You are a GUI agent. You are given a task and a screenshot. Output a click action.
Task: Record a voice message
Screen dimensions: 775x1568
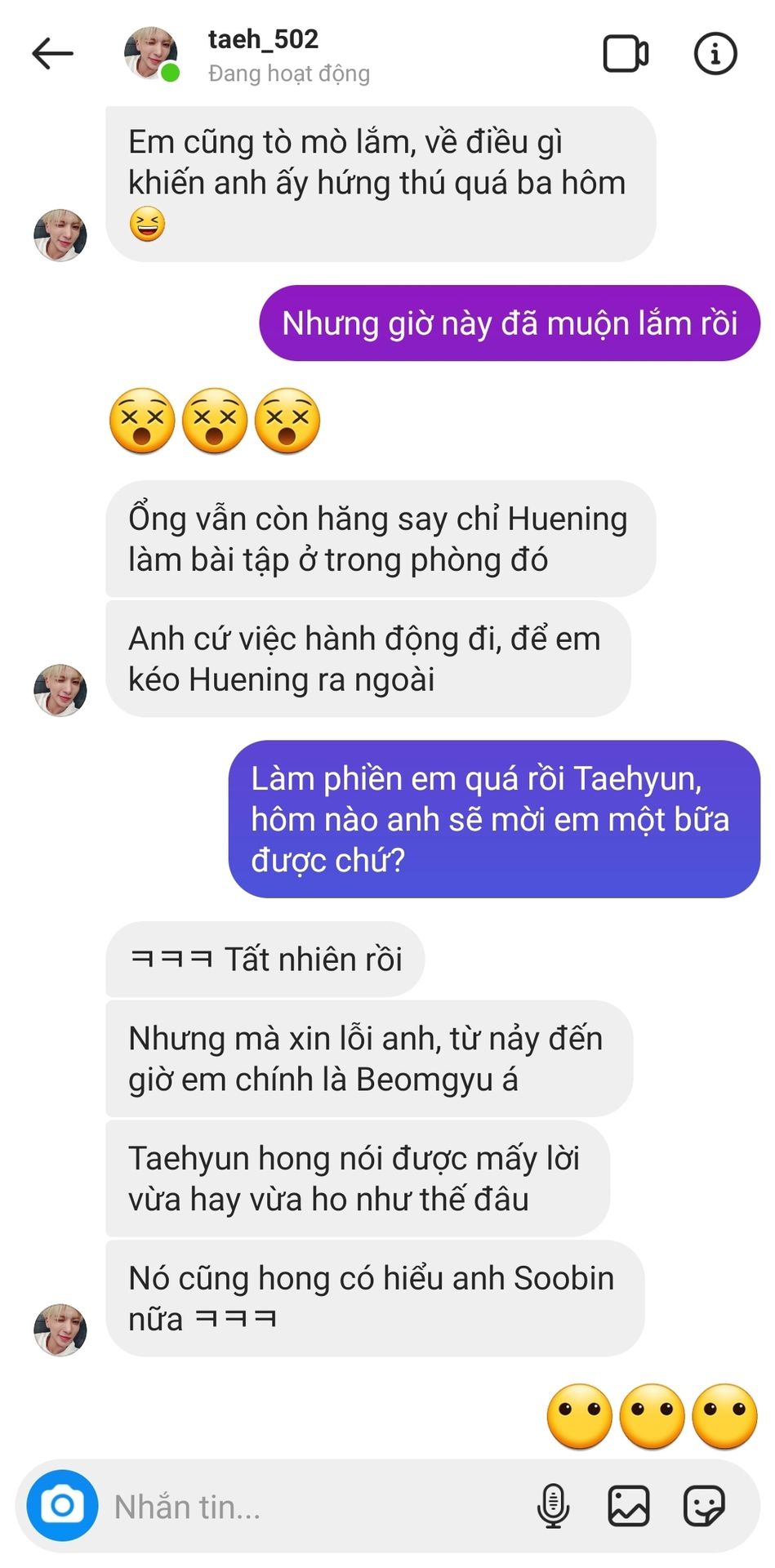click(553, 1505)
